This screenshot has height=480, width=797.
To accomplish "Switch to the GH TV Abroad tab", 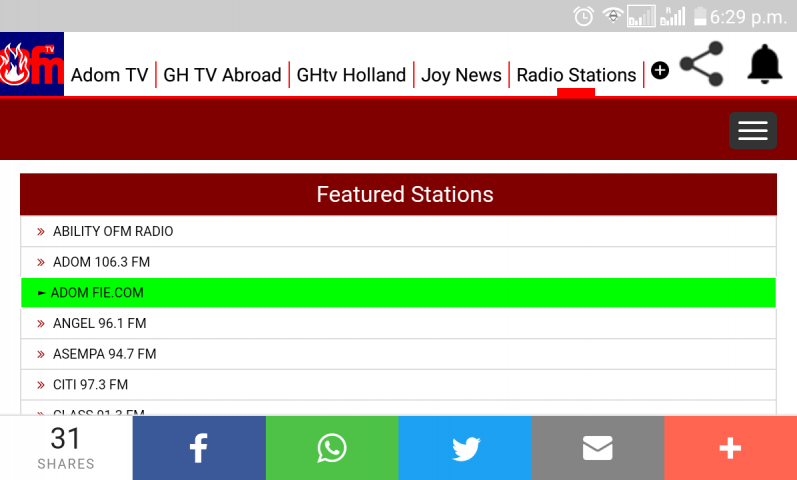I will pos(222,75).
